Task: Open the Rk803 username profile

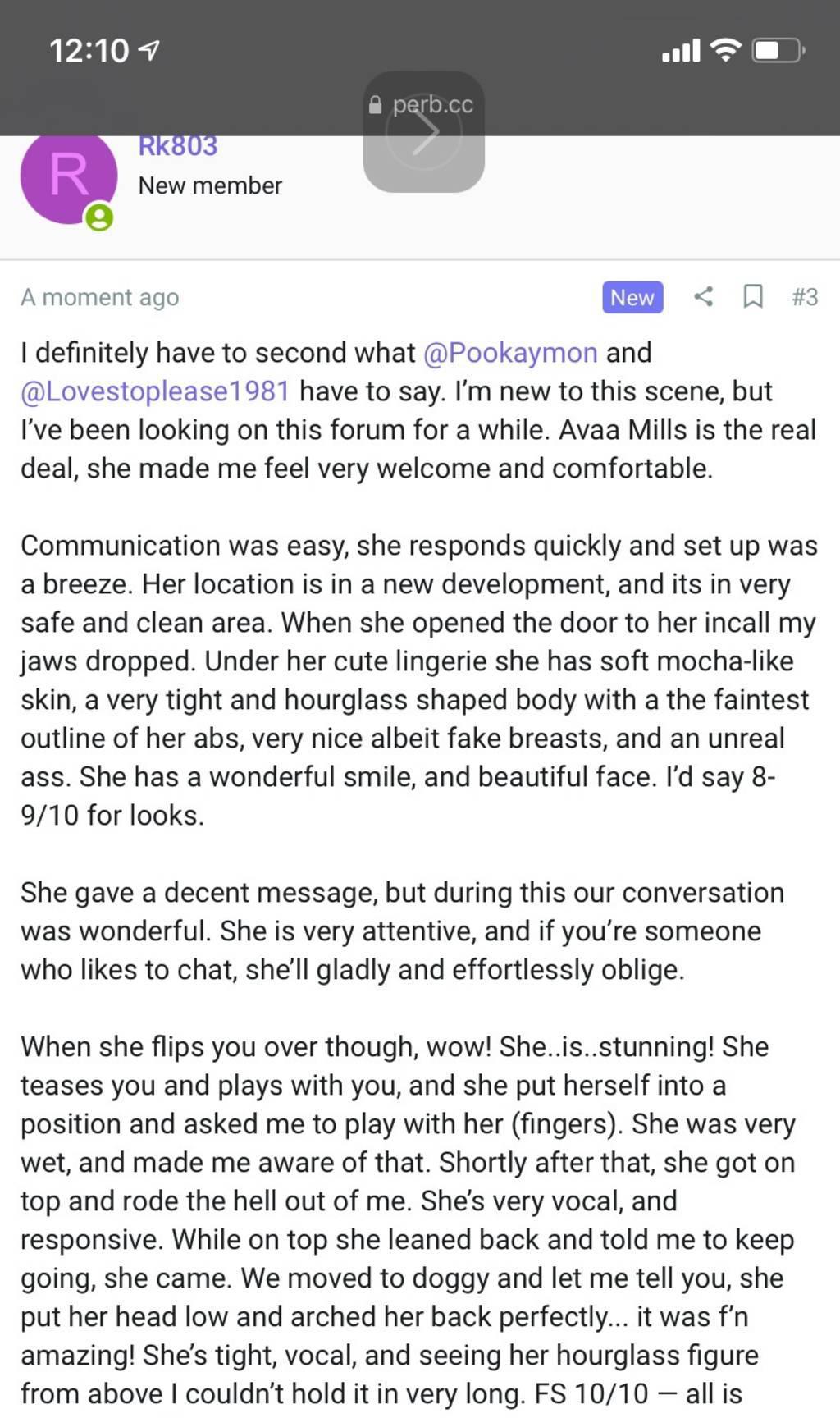Action: pos(178,146)
